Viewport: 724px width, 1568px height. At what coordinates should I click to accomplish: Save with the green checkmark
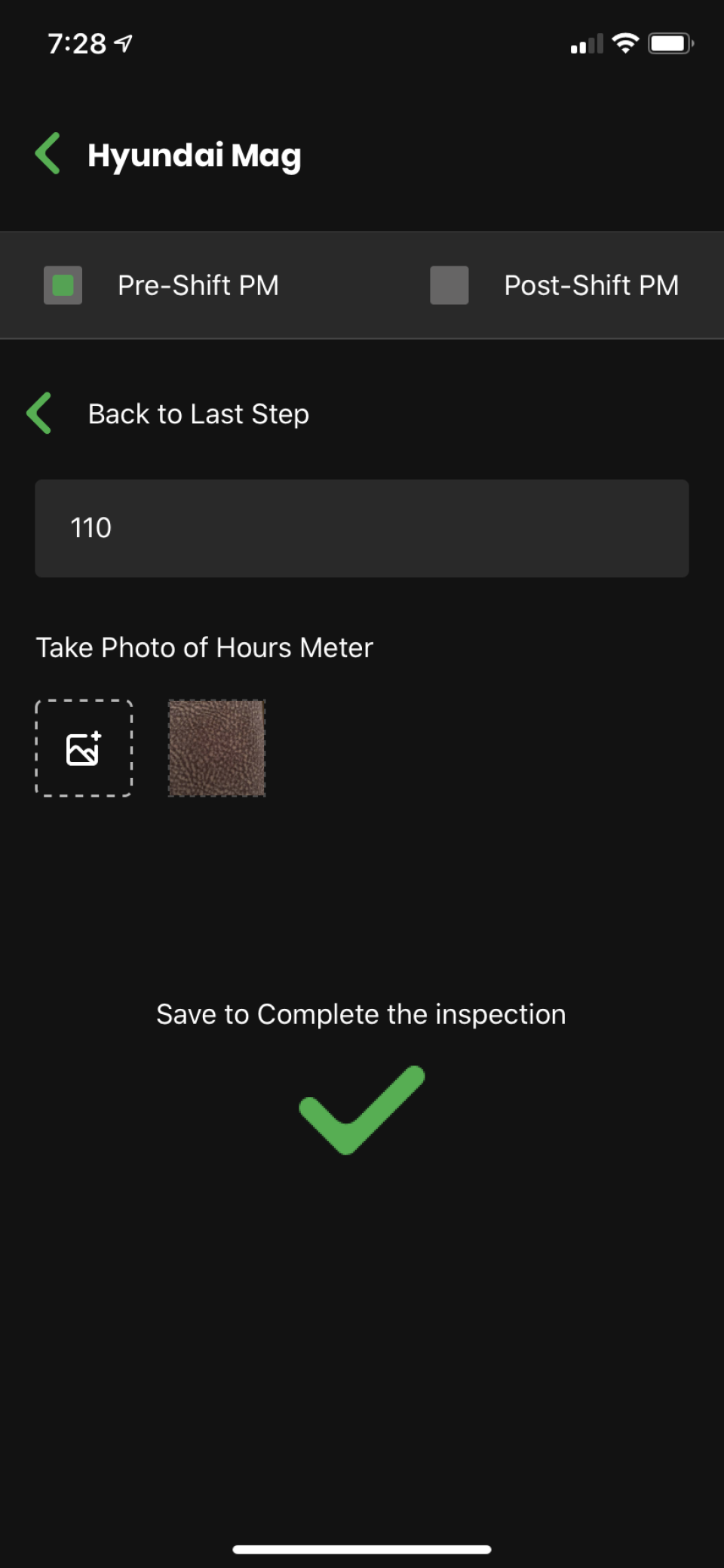(x=362, y=1109)
